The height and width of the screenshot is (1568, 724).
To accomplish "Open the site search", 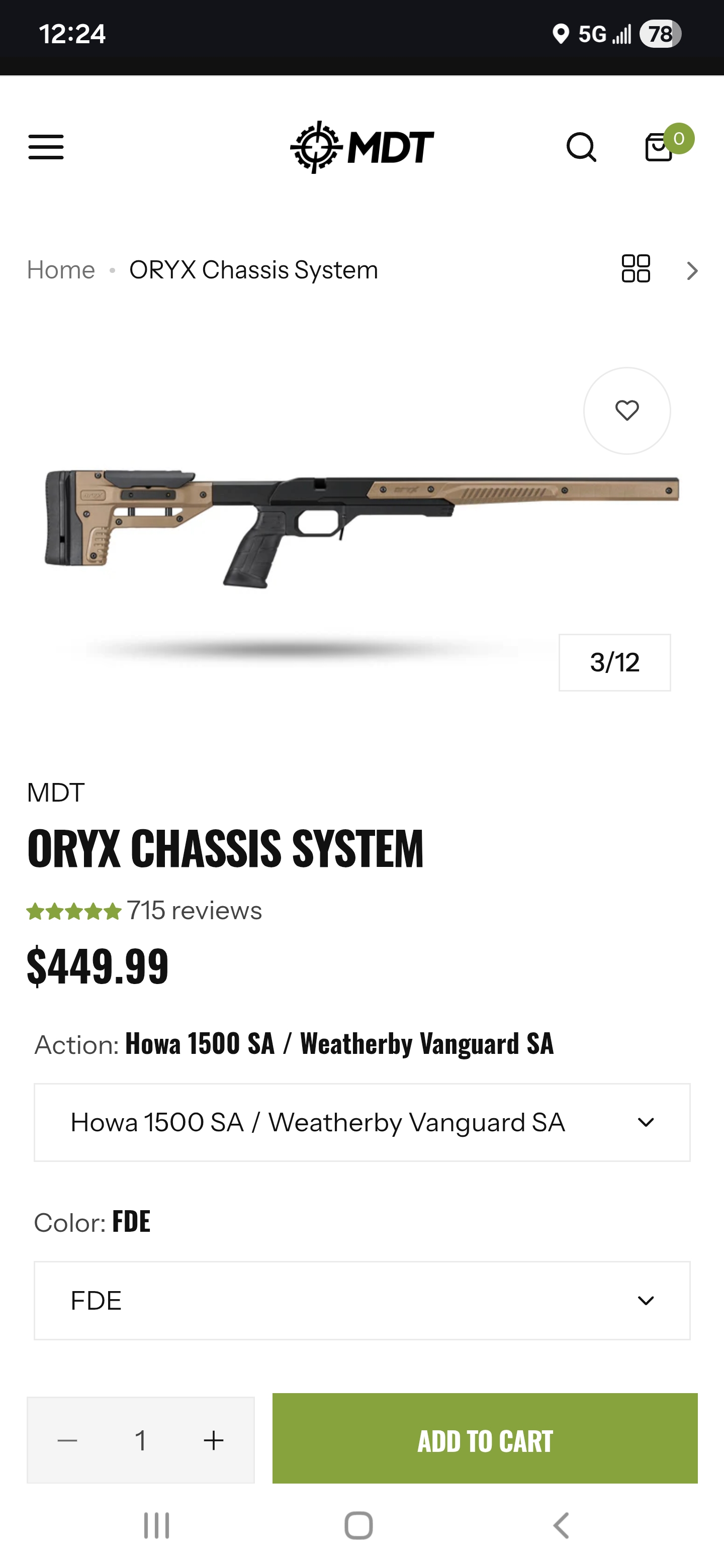I will [x=581, y=147].
